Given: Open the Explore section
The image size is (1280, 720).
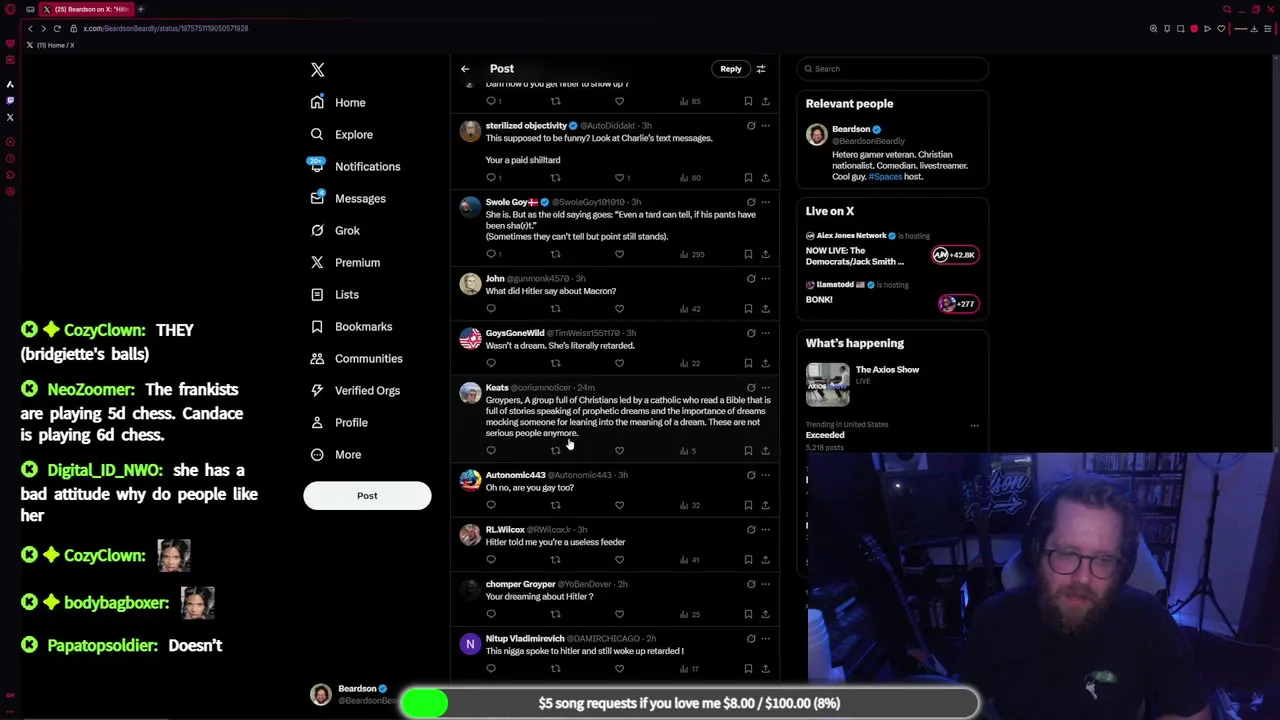Looking at the screenshot, I should pyautogui.click(x=353, y=134).
